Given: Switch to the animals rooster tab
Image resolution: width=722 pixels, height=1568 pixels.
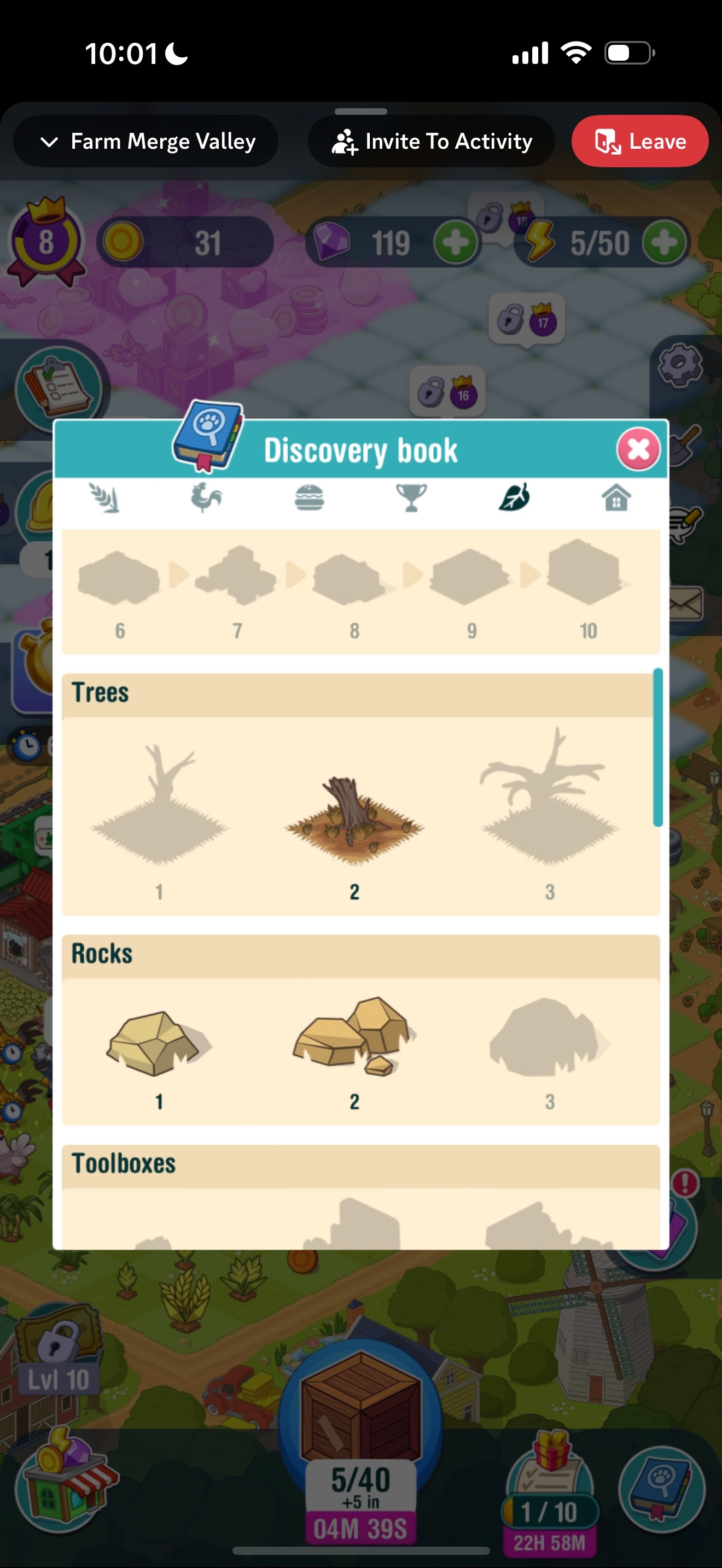Looking at the screenshot, I should pyautogui.click(x=206, y=498).
